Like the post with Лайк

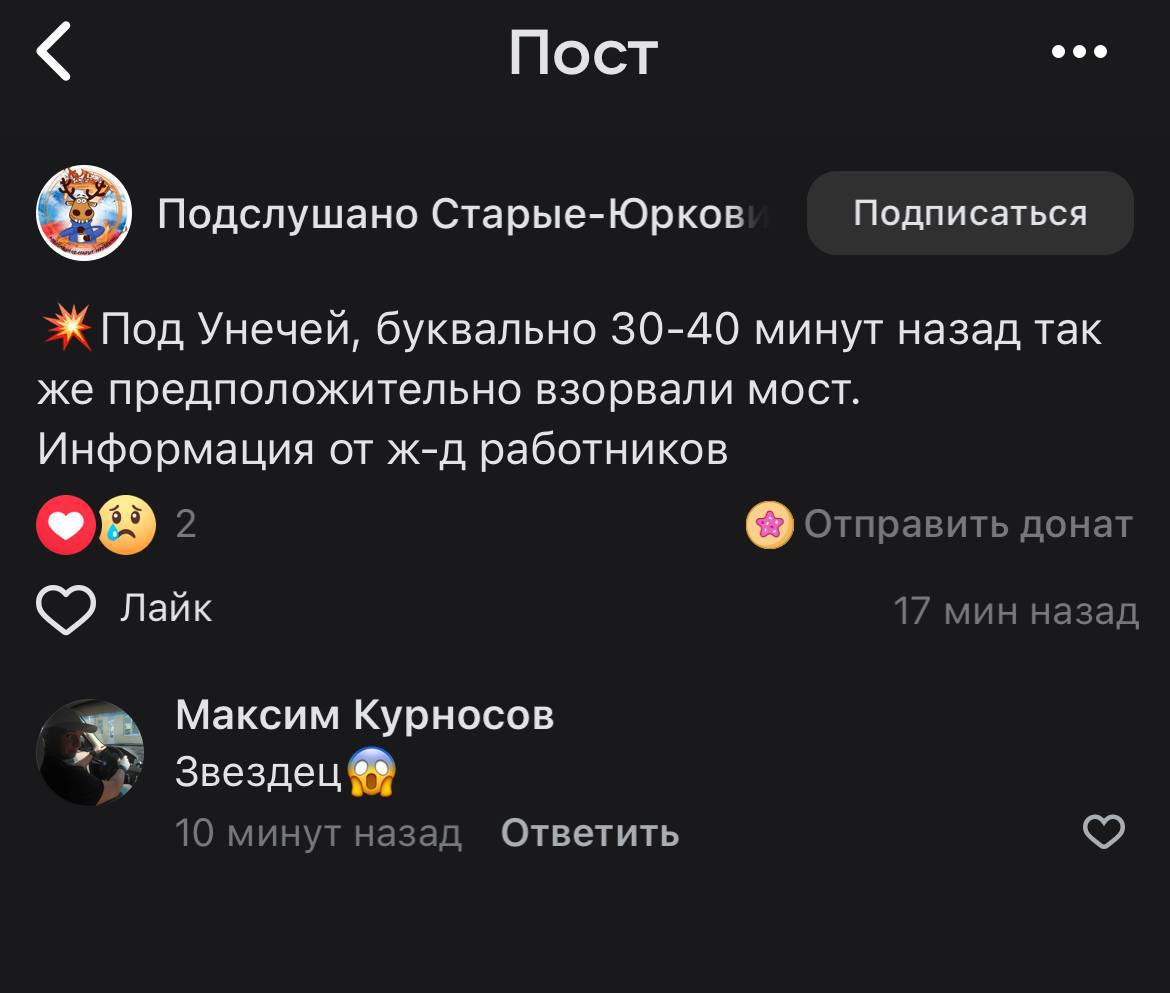coord(125,609)
